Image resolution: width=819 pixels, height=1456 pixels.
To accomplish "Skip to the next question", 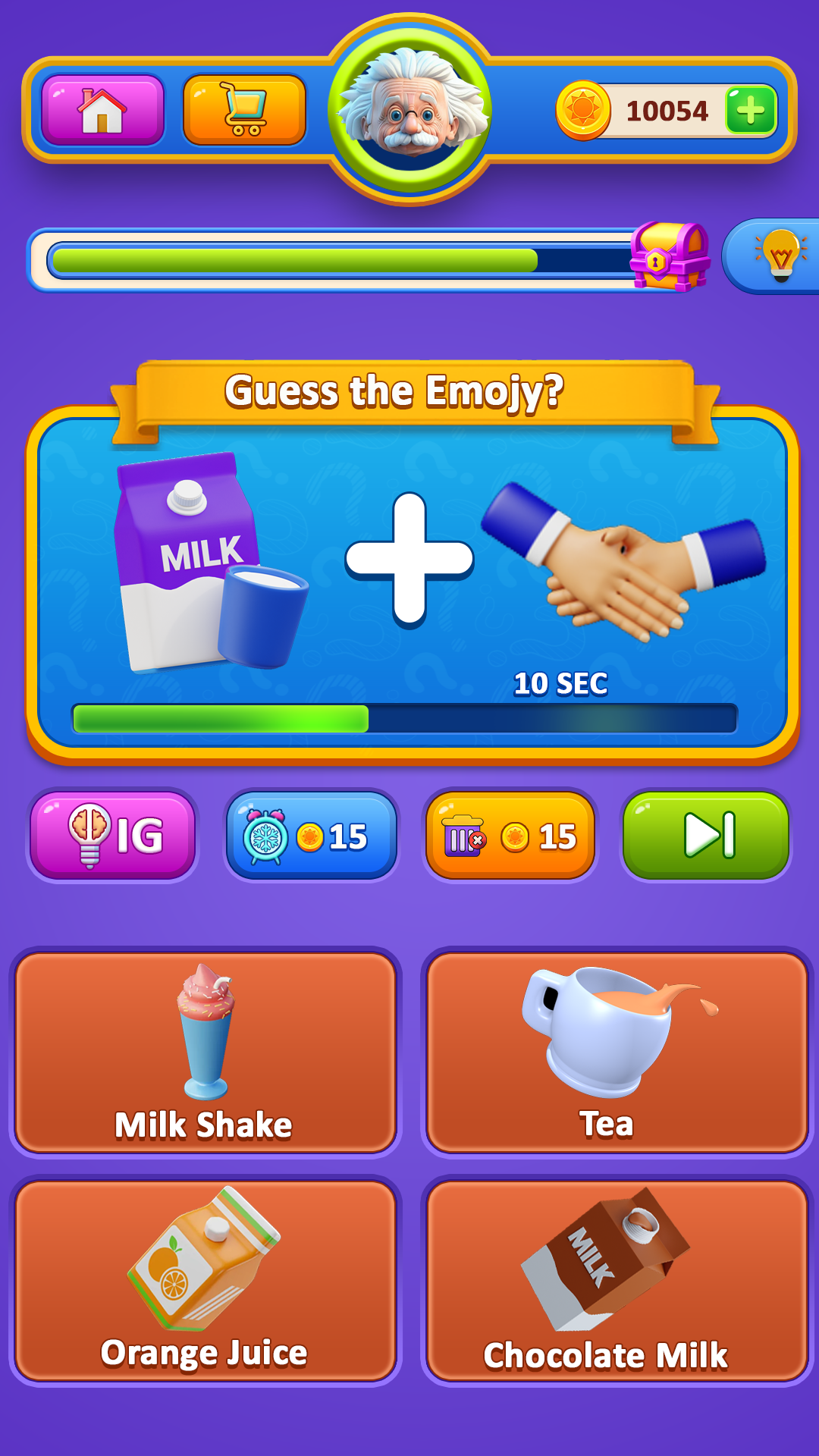I will [x=706, y=835].
